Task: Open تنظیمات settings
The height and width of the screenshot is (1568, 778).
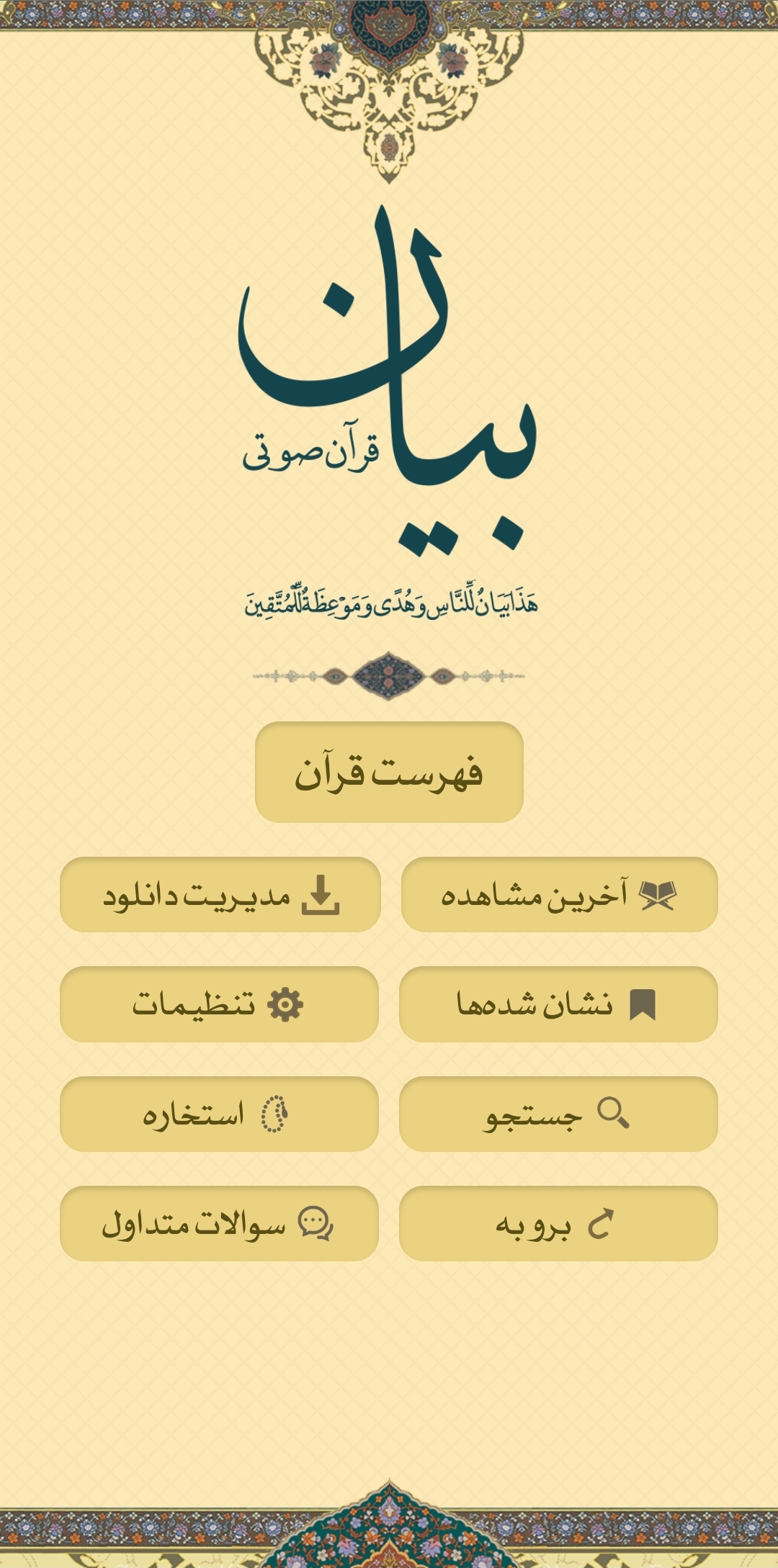Action: (219, 1004)
